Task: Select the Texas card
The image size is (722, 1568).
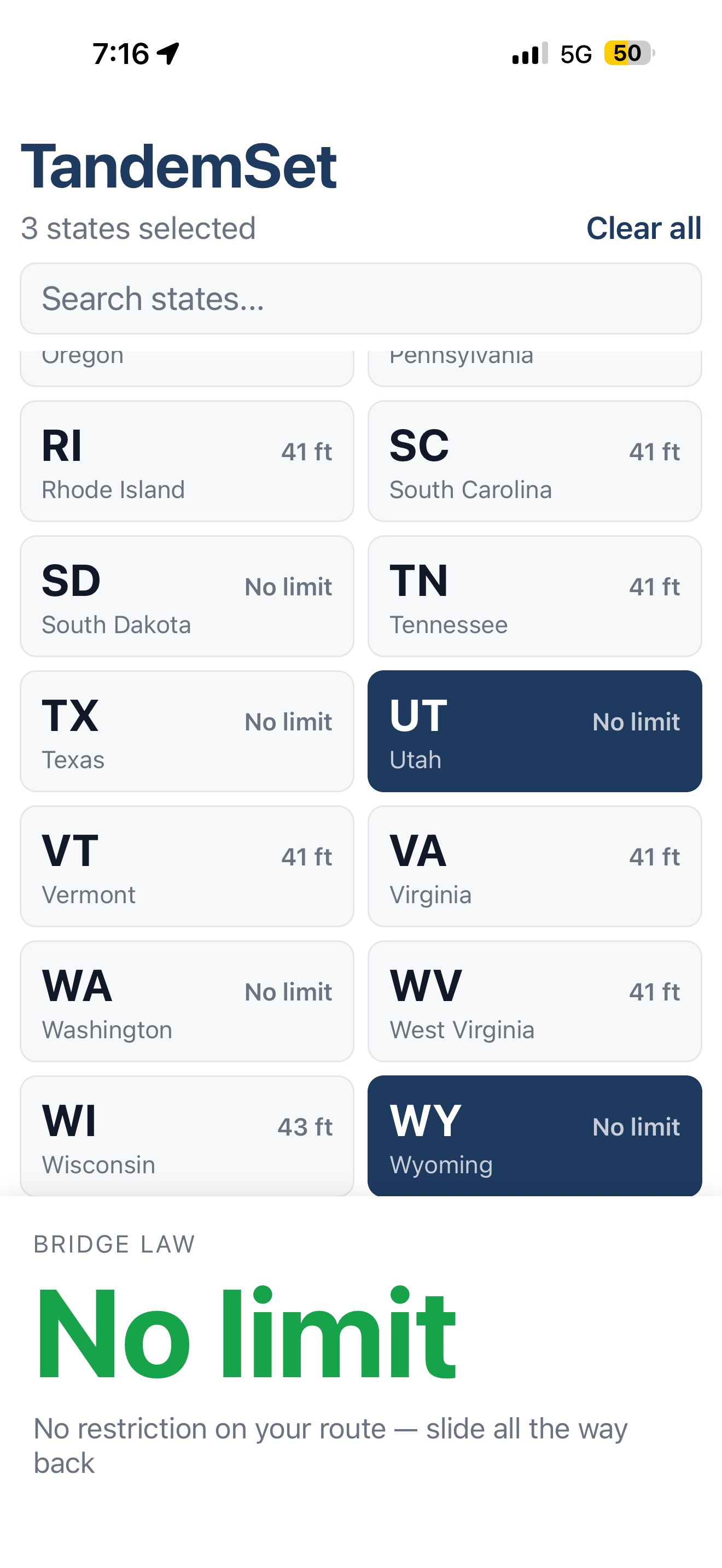Action: pos(187,731)
